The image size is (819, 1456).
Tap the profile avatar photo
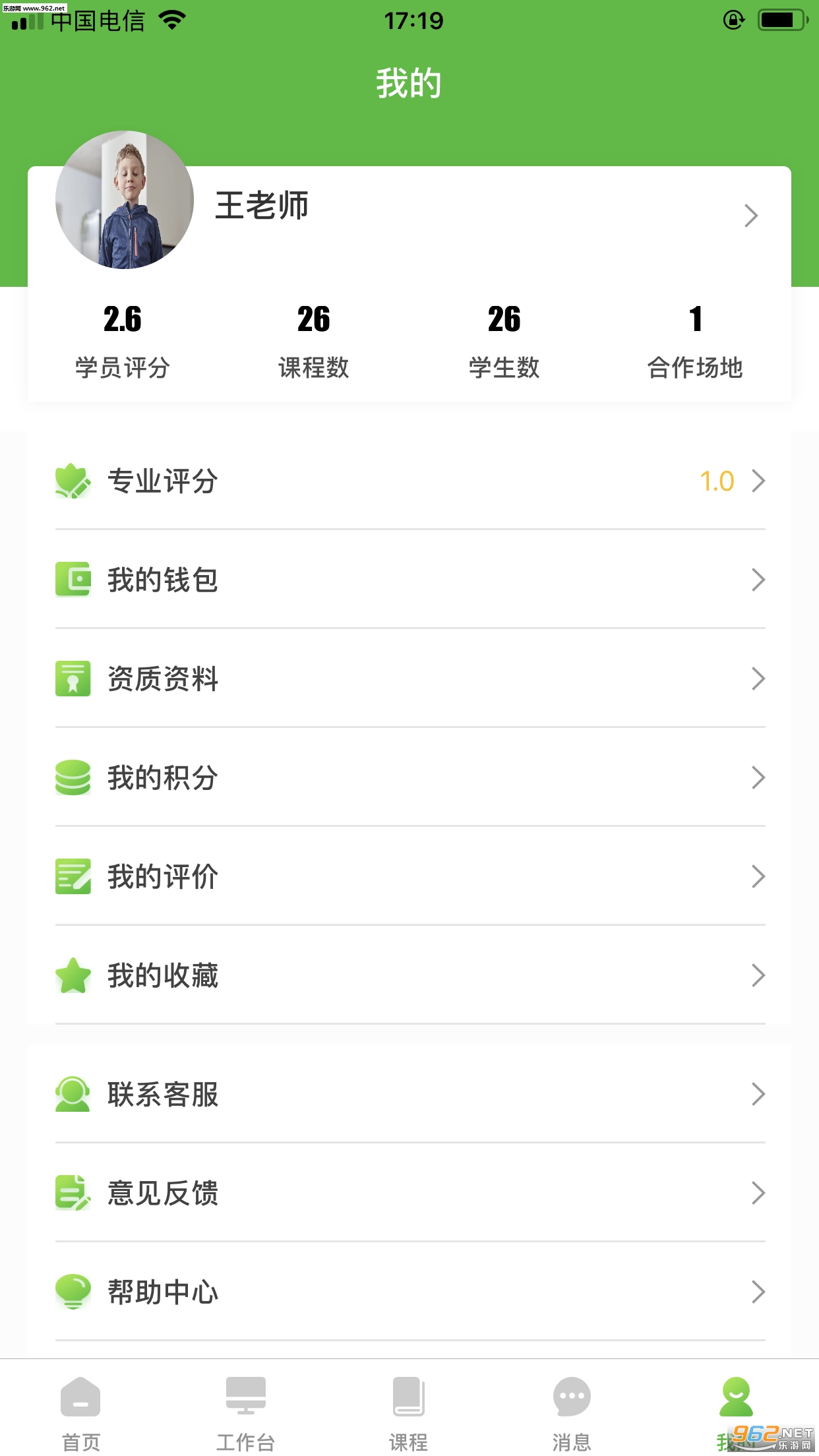[x=125, y=200]
